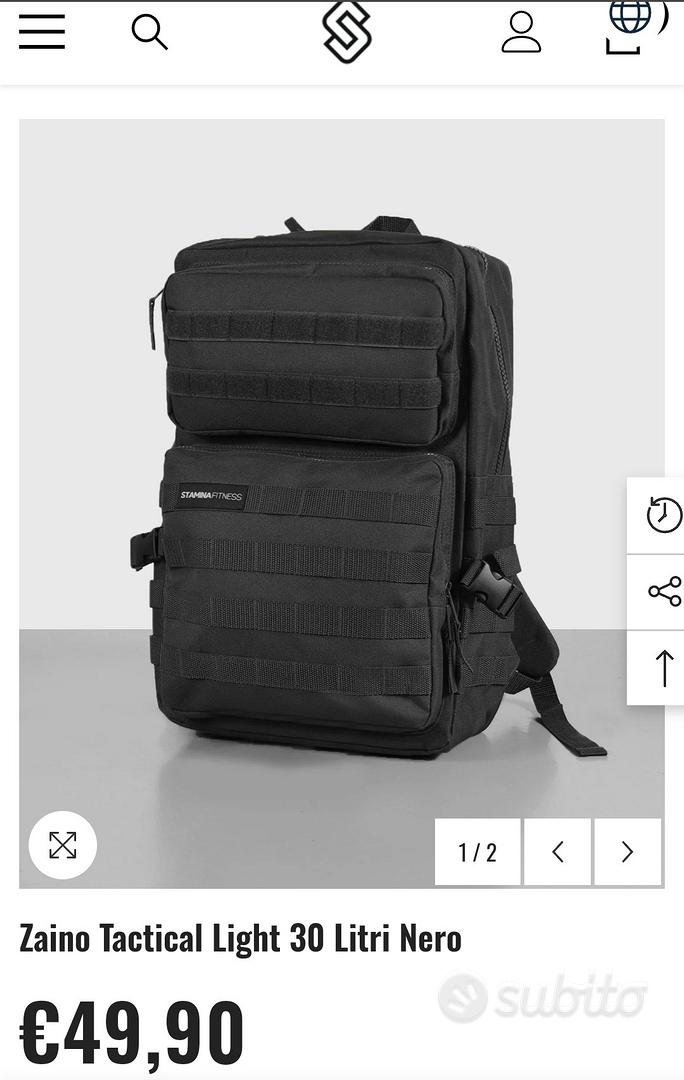The width and height of the screenshot is (684, 1080).
Task: Go to the store homepage via logo
Action: click(347, 32)
